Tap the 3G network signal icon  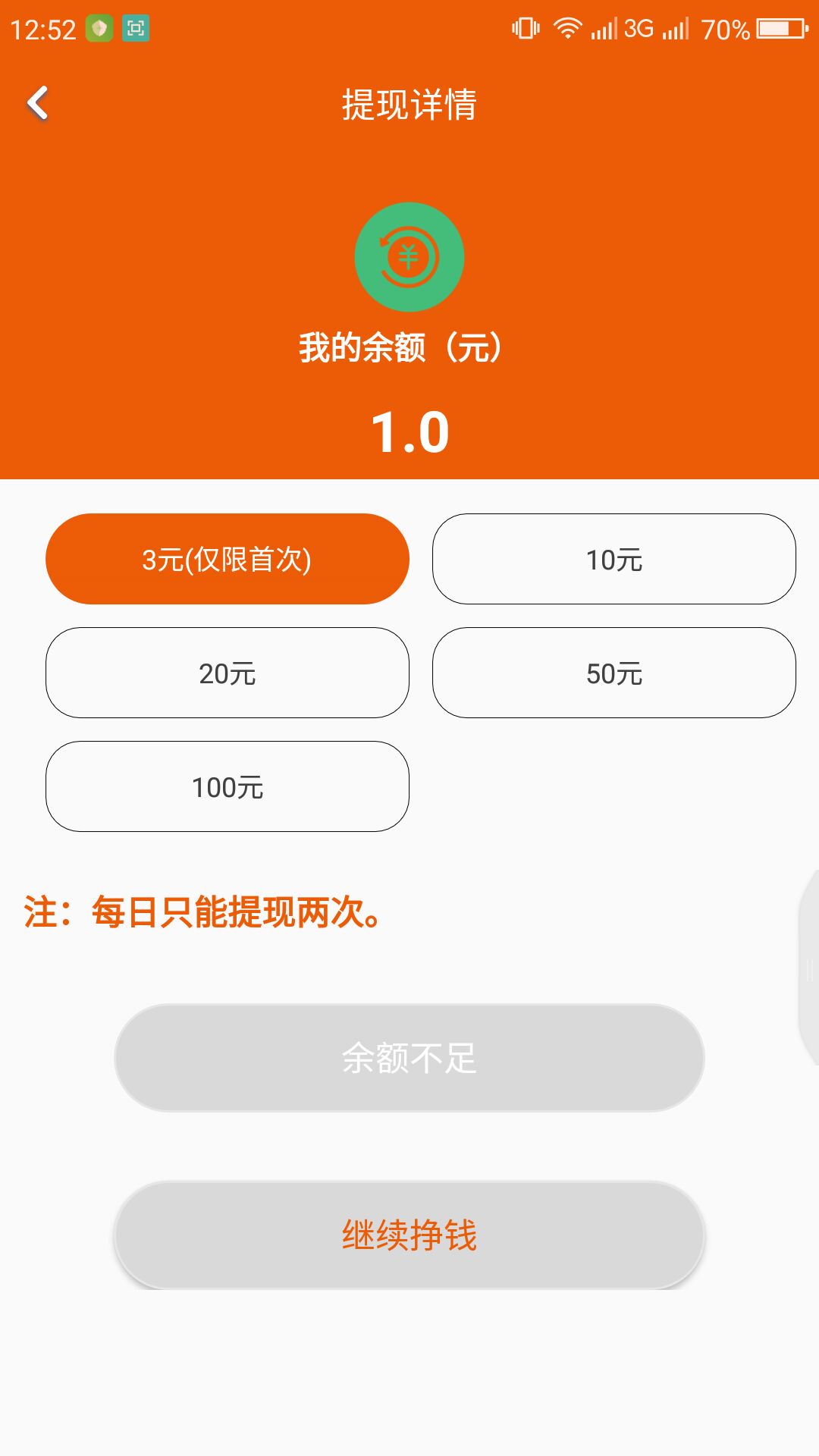641,29
